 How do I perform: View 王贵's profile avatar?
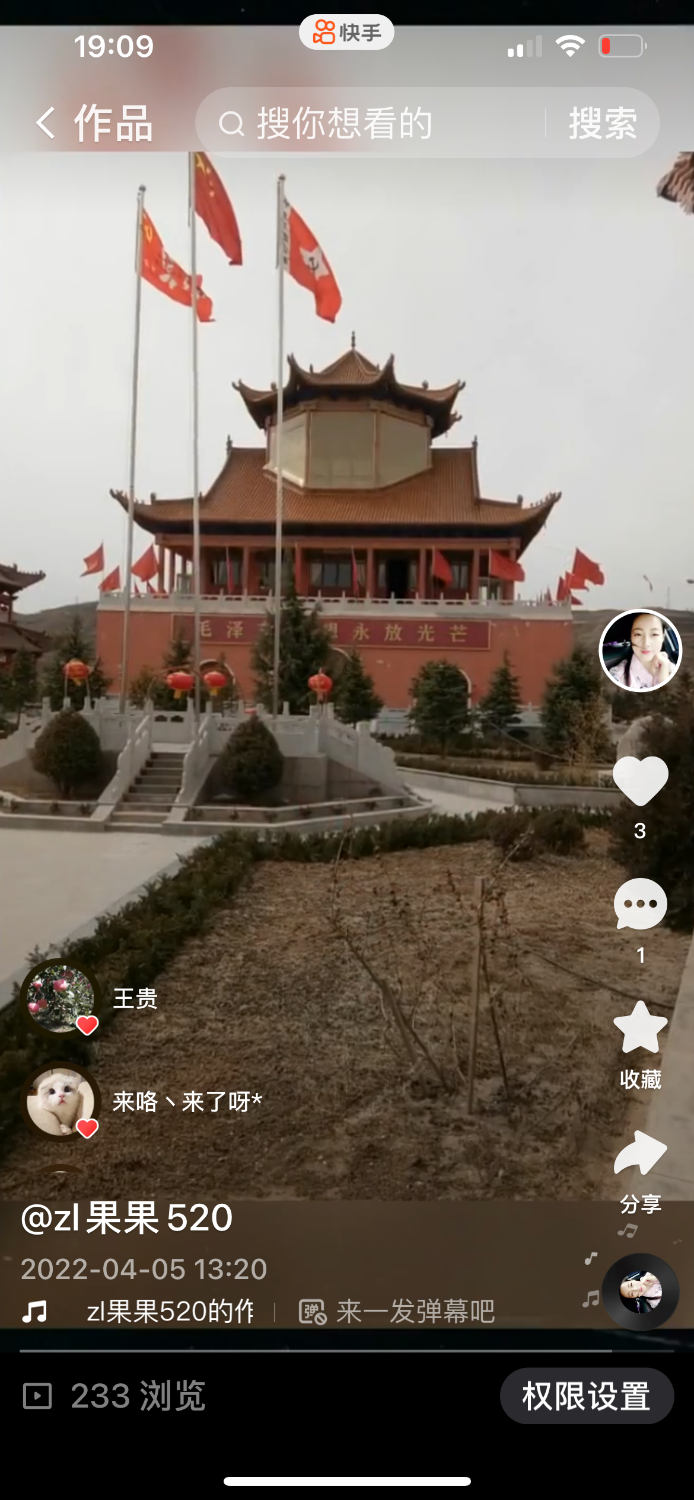(60, 998)
